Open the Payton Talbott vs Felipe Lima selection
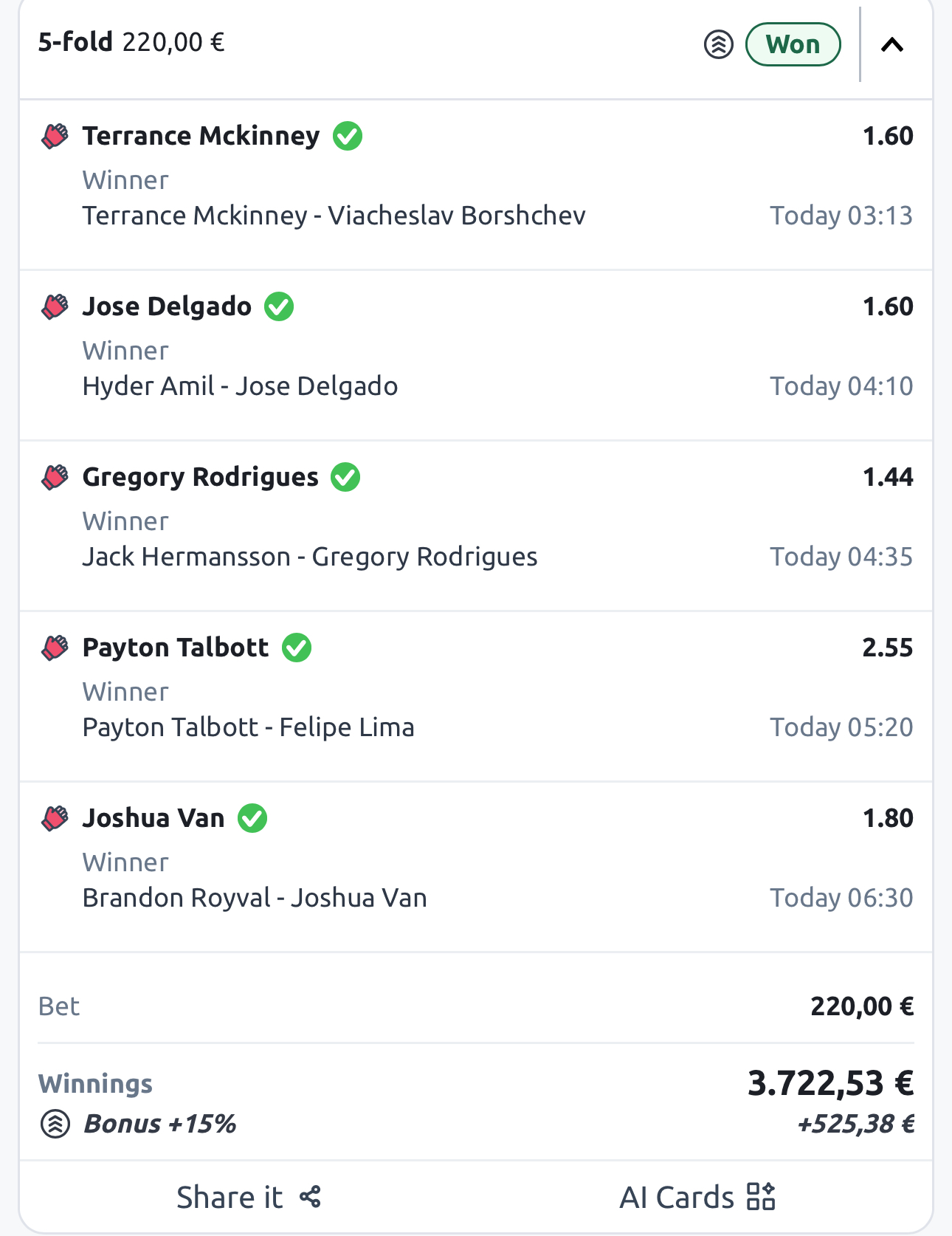 248,727
